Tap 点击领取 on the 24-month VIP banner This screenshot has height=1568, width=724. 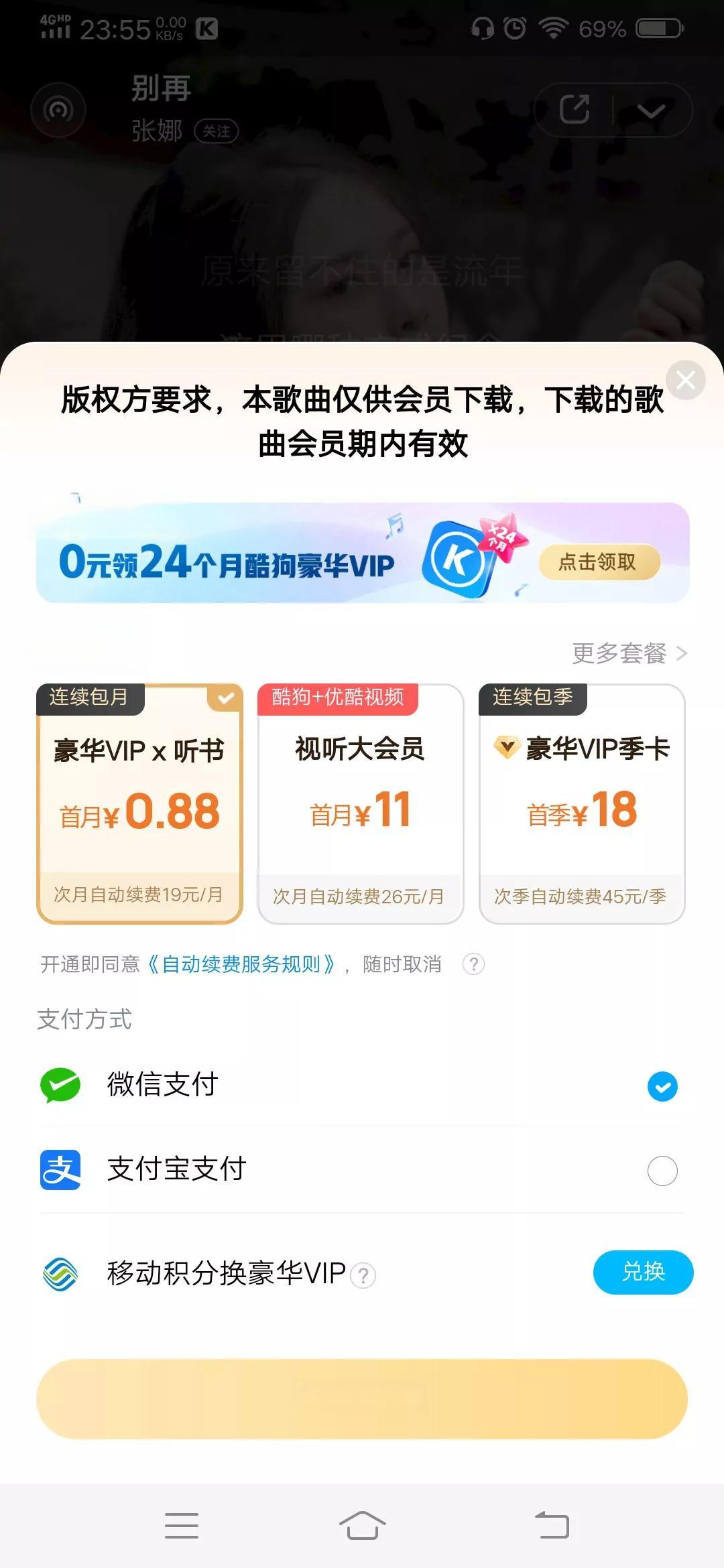[599, 562]
